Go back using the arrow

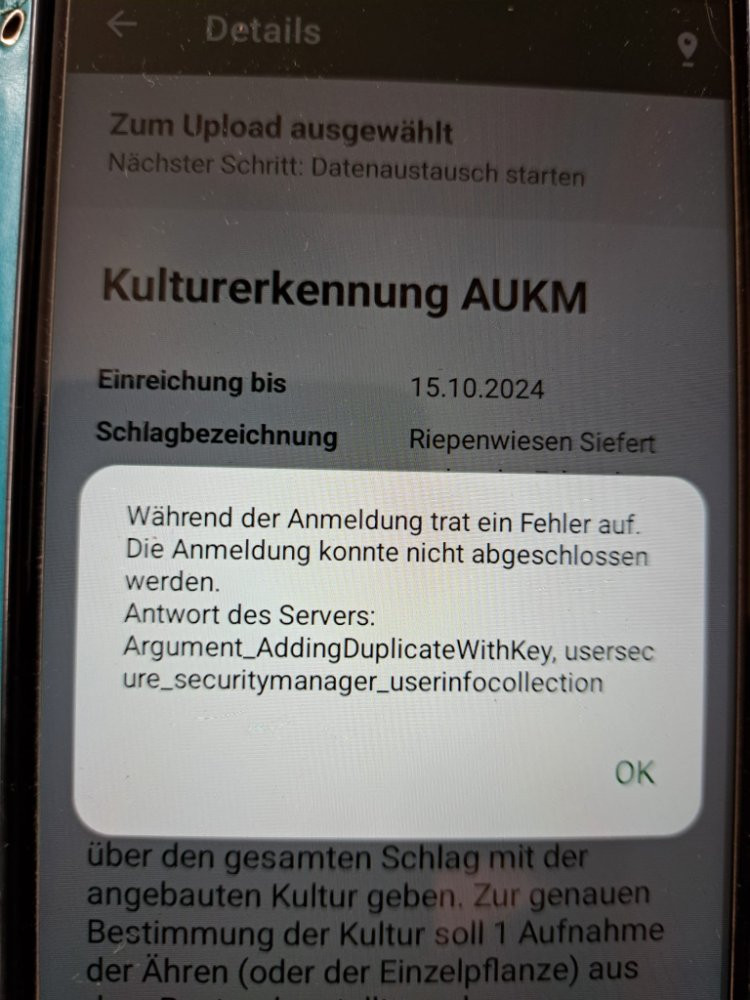point(122,24)
